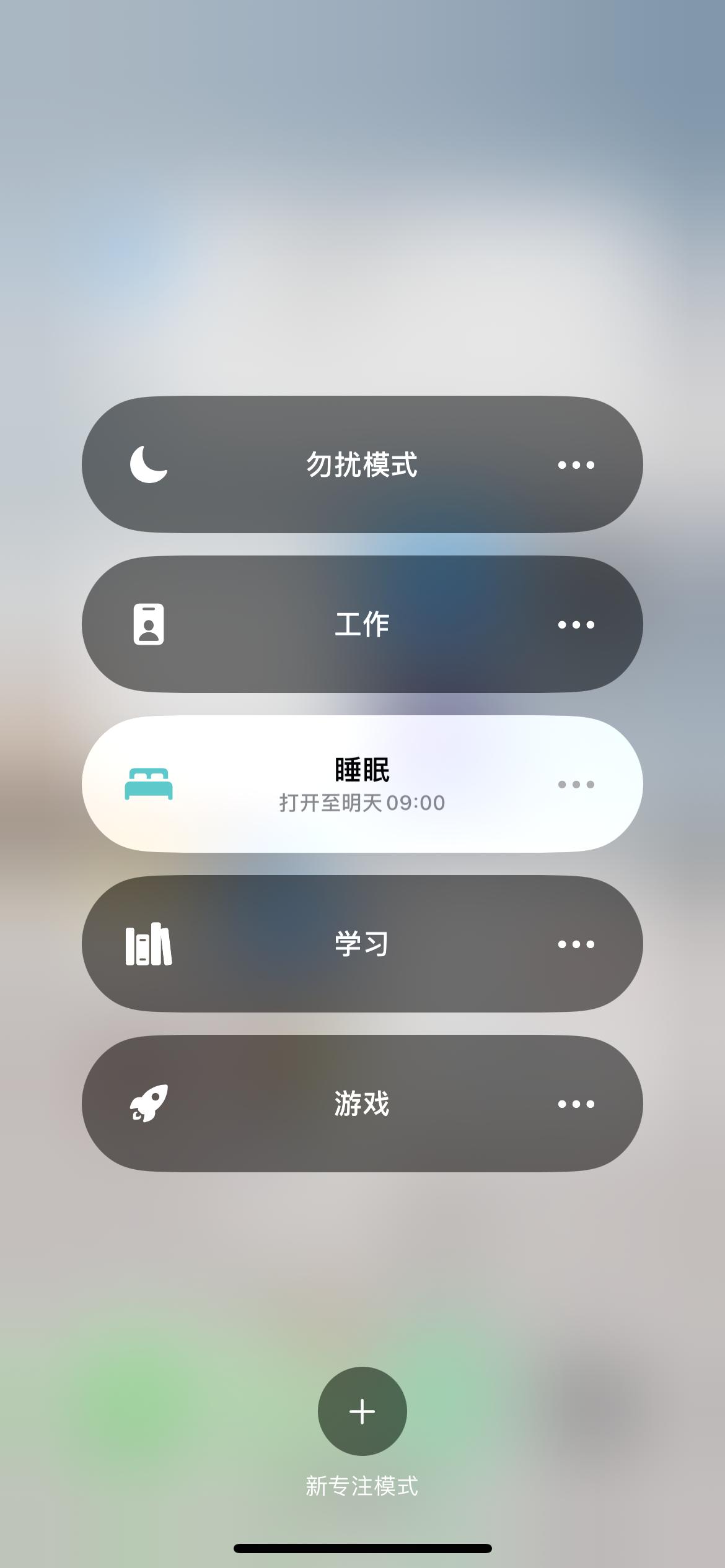Tap the books icon on 学习 focus

pos(149,943)
